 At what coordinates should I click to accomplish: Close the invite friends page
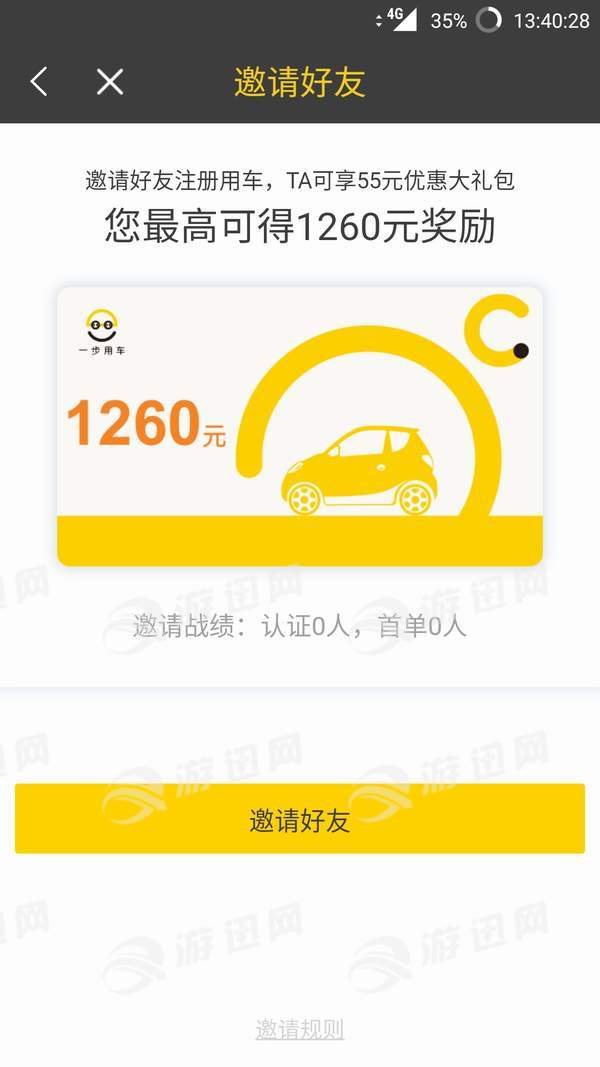(110, 81)
